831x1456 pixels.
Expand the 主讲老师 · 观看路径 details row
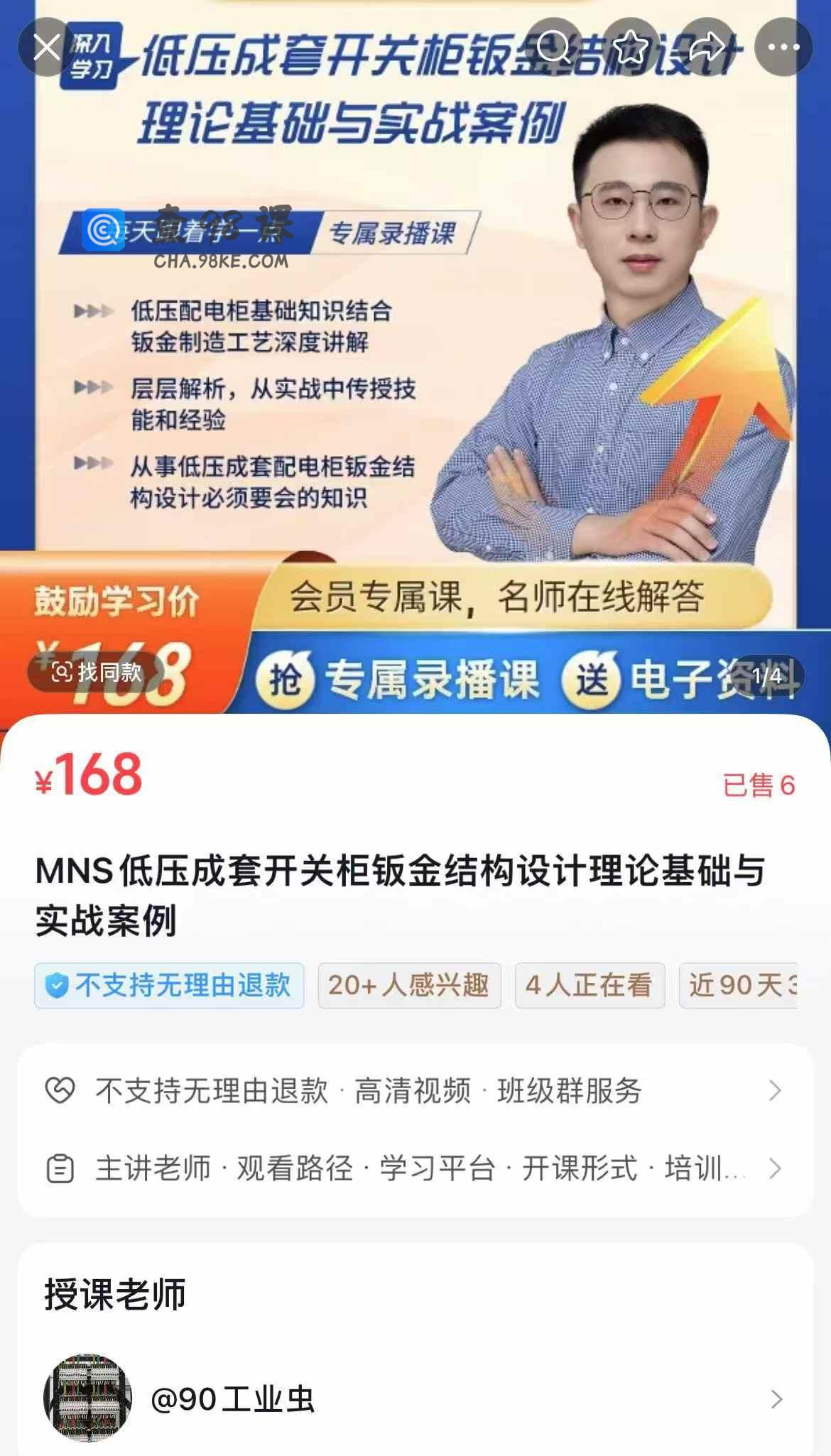coord(415,1168)
